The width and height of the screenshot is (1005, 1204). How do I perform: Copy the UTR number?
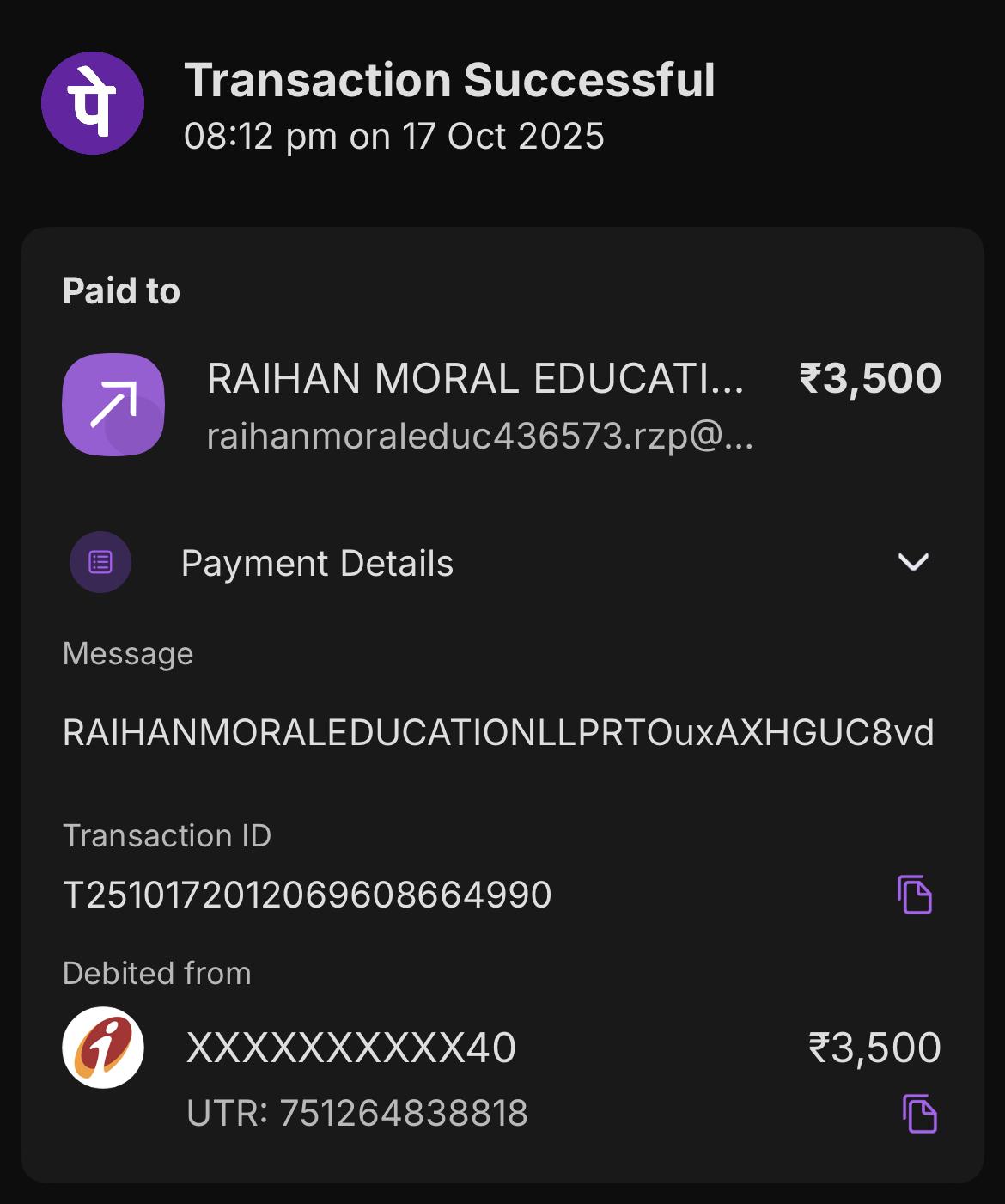coord(919,1114)
